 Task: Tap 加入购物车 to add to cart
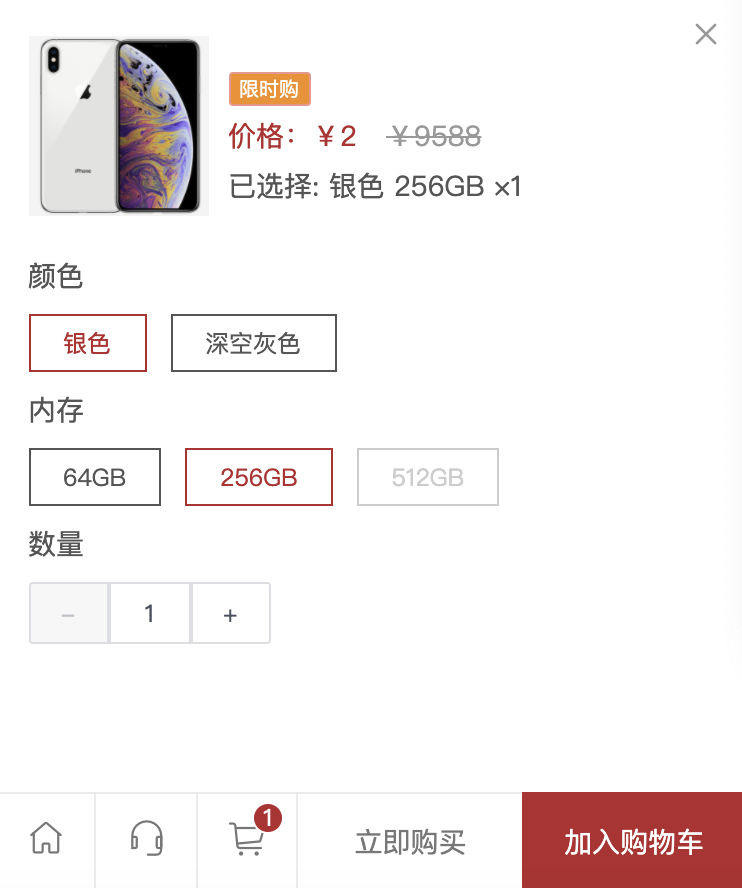click(631, 843)
